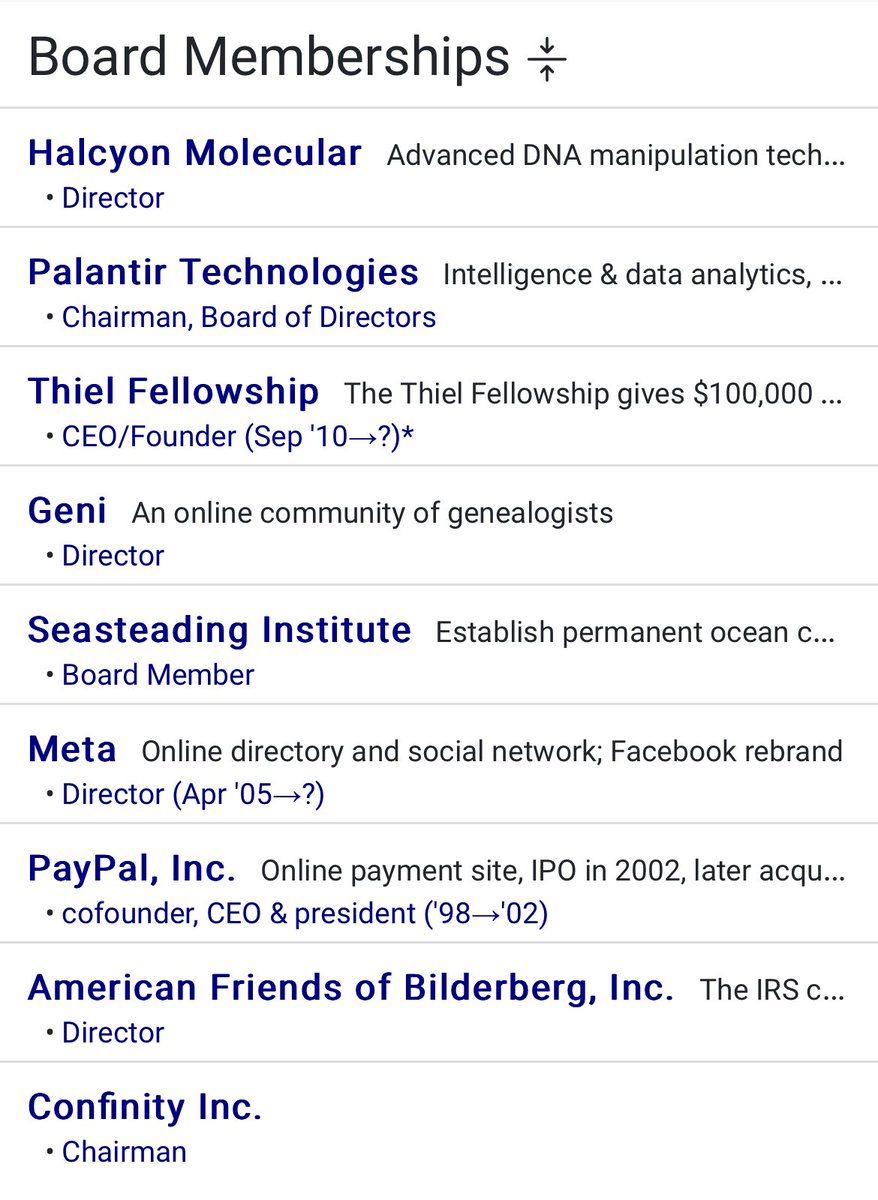Open the Chairman, Board of Directors role link
Screen dimensions: 878x1200
pyautogui.click(x=249, y=318)
